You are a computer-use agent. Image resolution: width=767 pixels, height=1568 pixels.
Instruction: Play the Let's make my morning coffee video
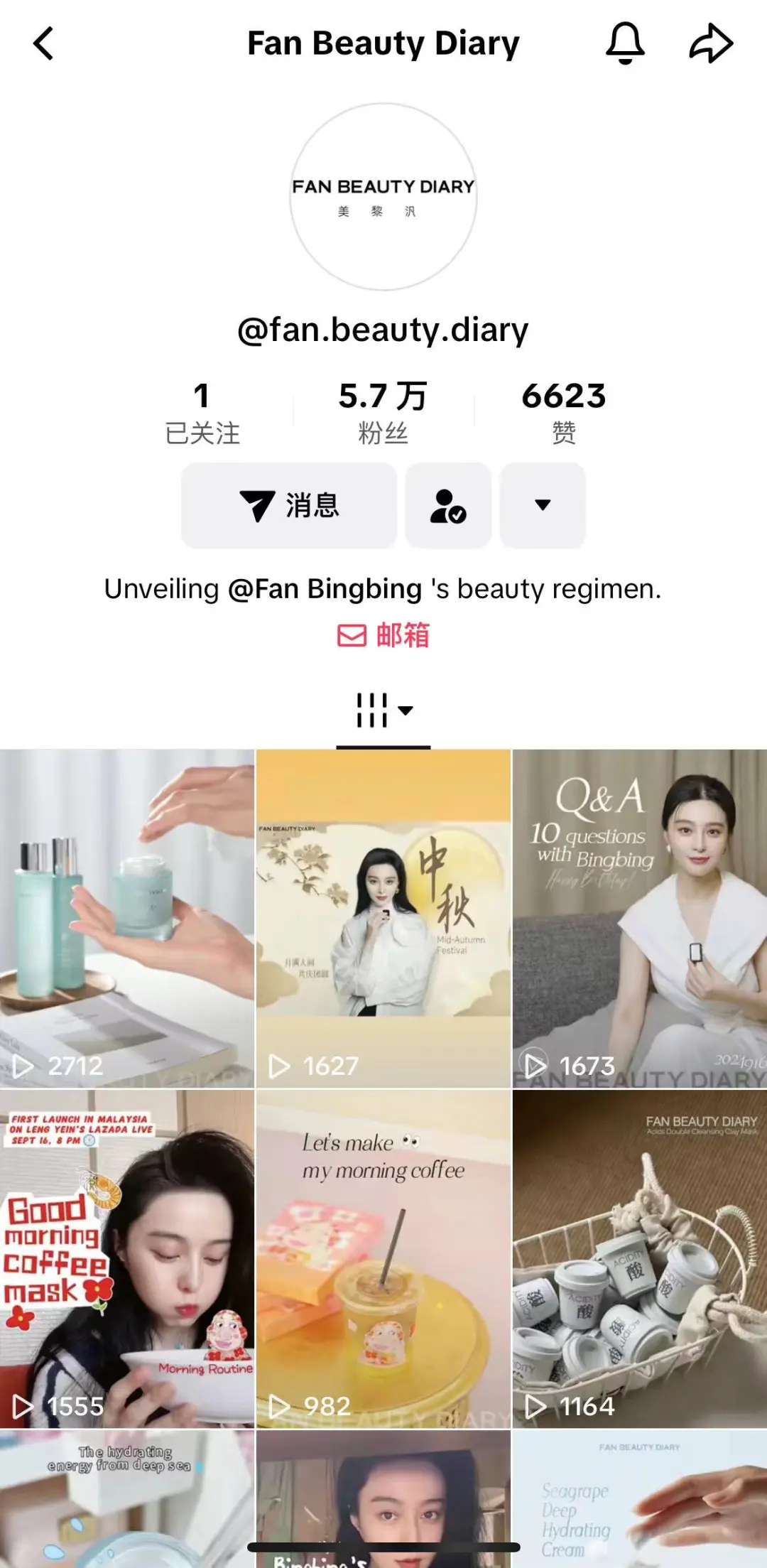coord(383,1259)
